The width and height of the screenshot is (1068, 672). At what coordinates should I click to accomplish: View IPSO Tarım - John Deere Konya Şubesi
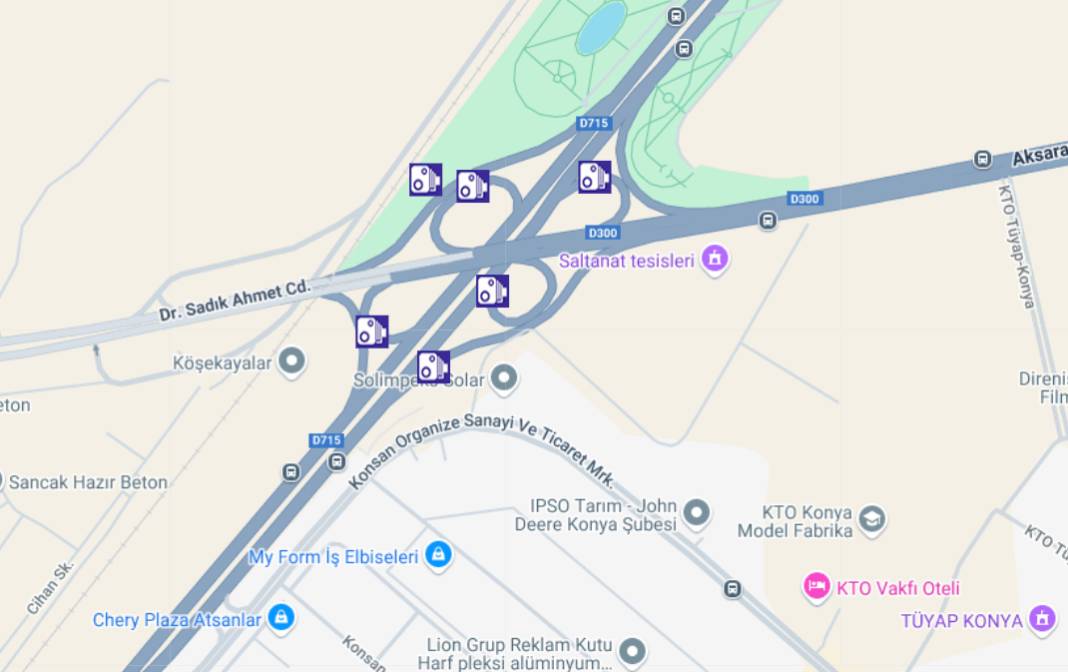tap(697, 514)
